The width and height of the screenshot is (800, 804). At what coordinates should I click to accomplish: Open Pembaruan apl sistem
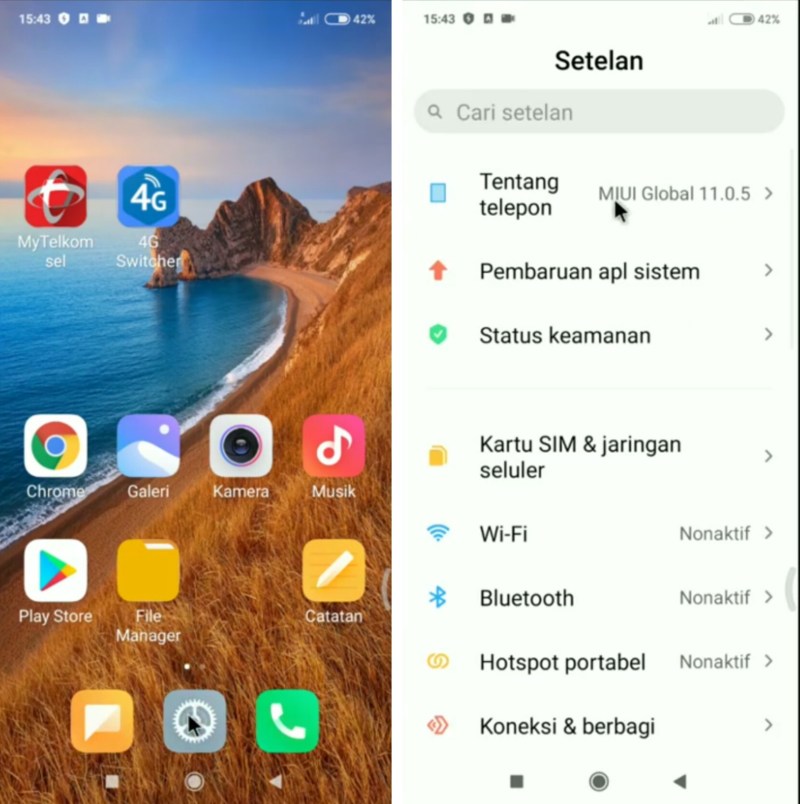click(x=598, y=271)
